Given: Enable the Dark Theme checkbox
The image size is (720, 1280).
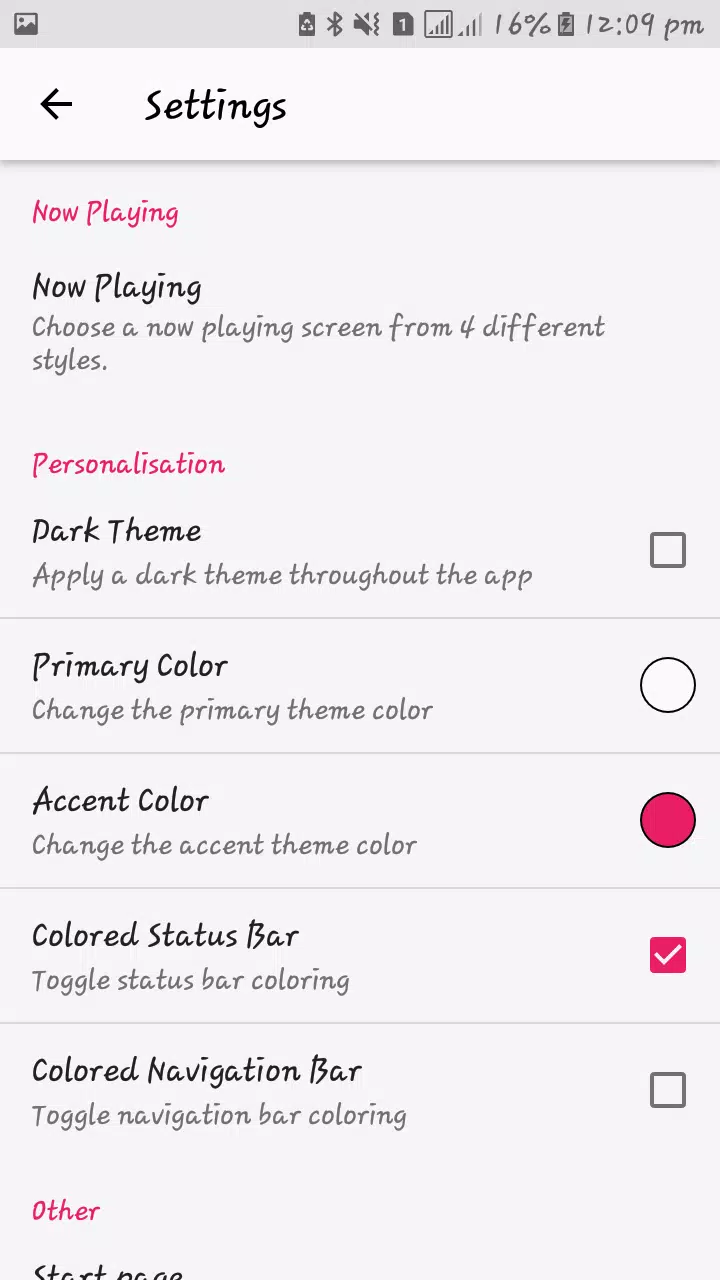Looking at the screenshot, I should [667, 550].
